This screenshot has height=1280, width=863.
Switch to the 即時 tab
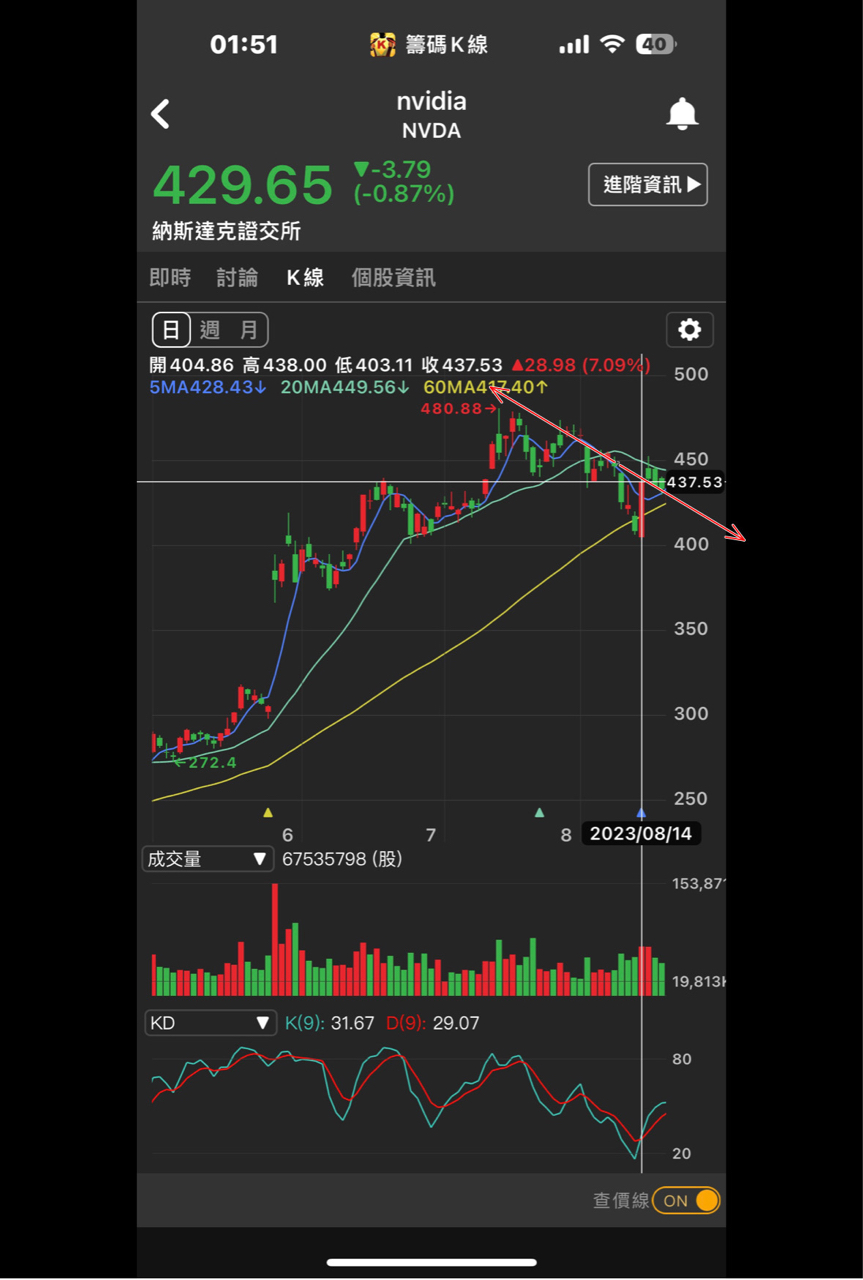tap(170, 278)
